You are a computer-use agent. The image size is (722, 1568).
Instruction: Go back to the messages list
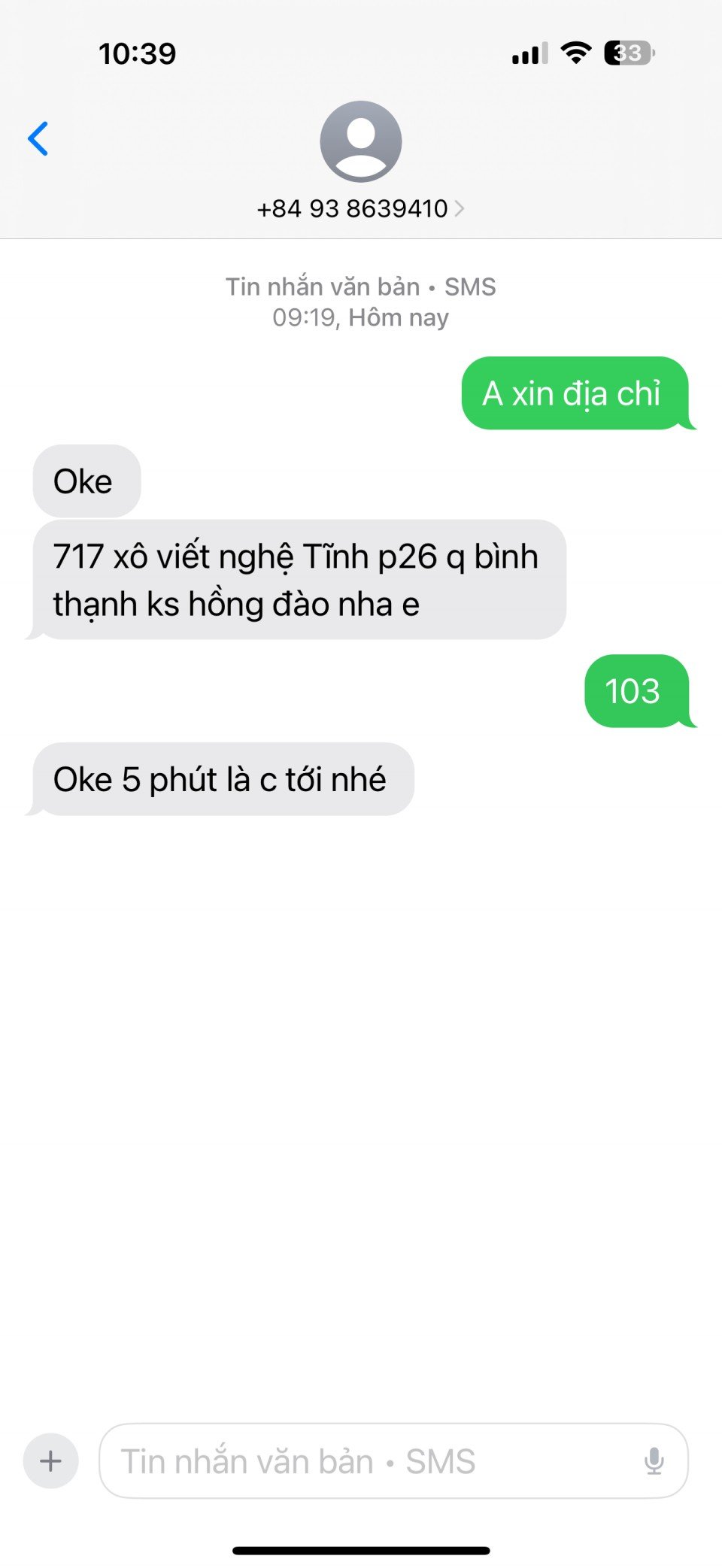(38, 139)
